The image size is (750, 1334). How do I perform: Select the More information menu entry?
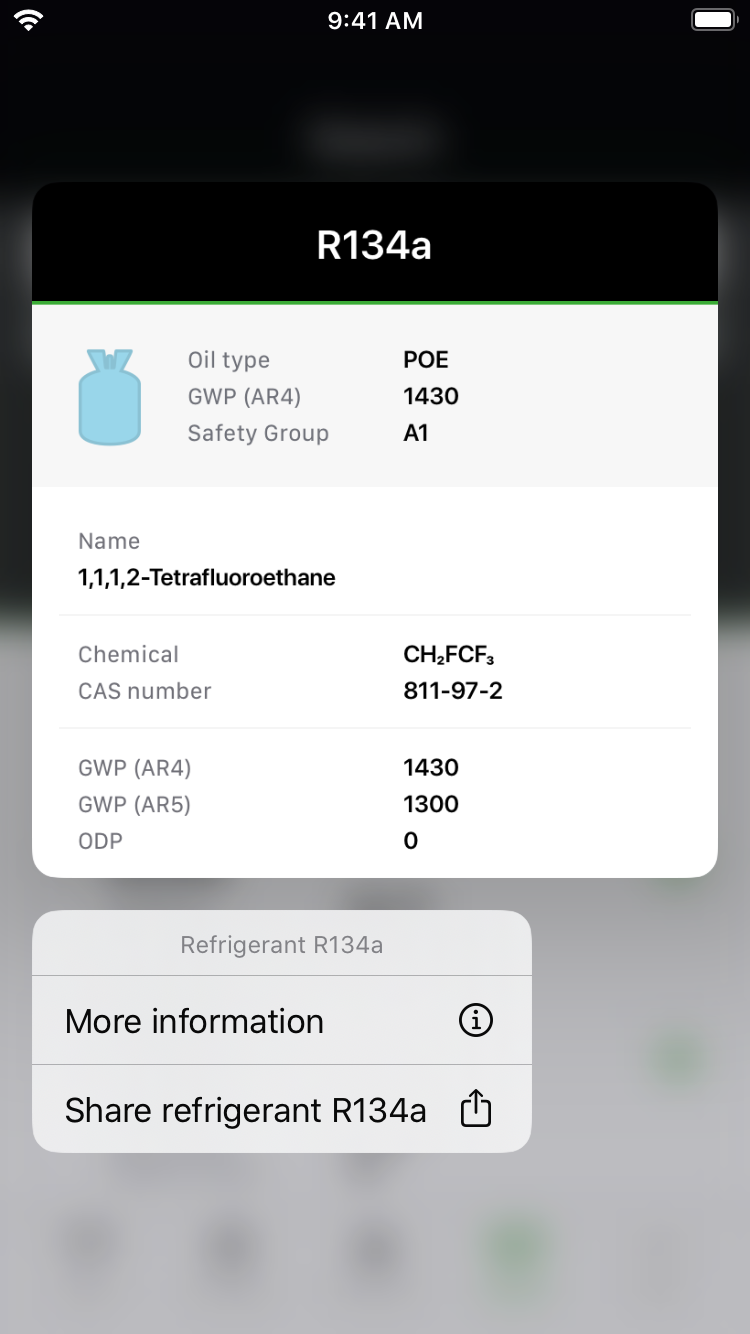click(193, 1020)
